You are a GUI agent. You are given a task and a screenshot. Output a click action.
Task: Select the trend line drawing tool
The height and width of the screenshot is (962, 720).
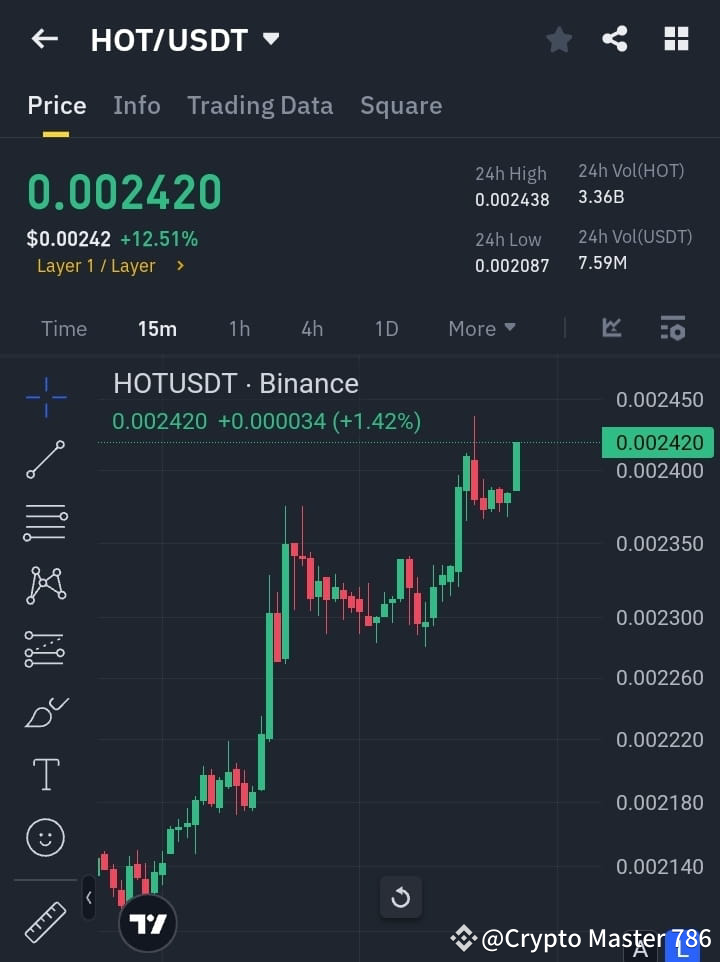click(x=45, y=460)
